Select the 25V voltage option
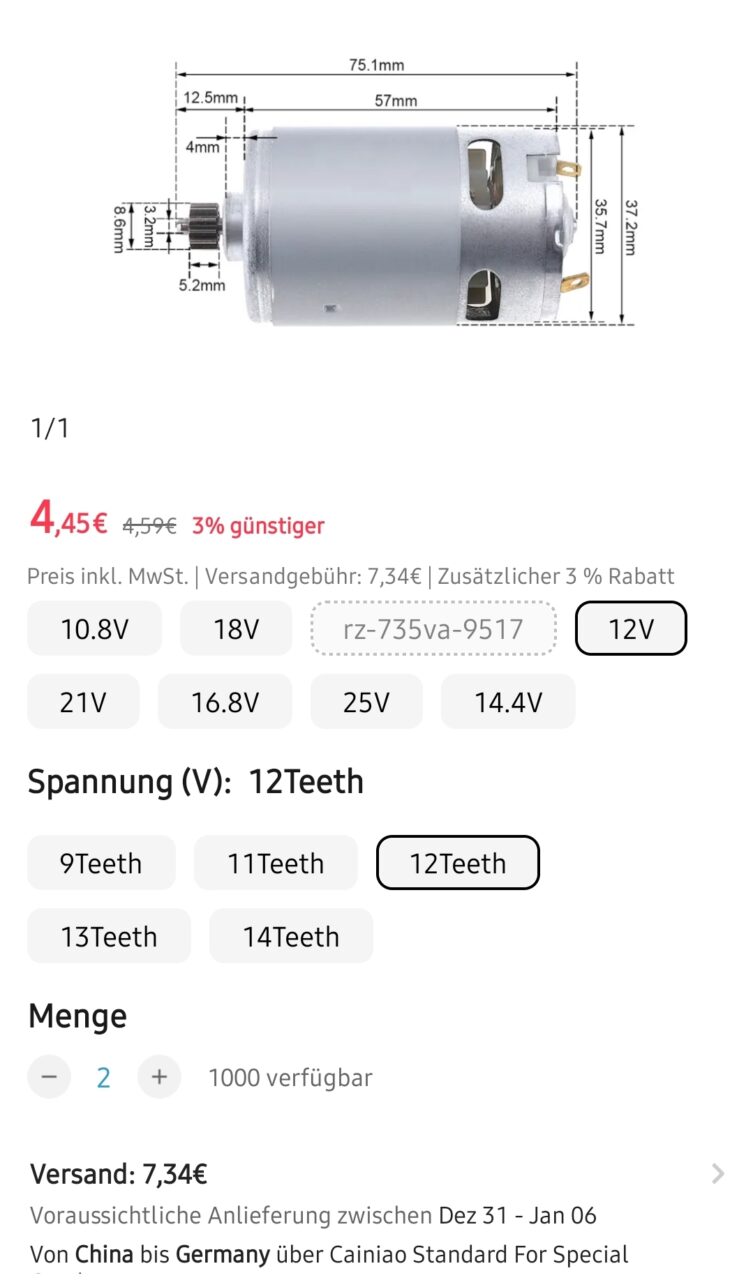 pyautogui.click(x=366, y=702)
